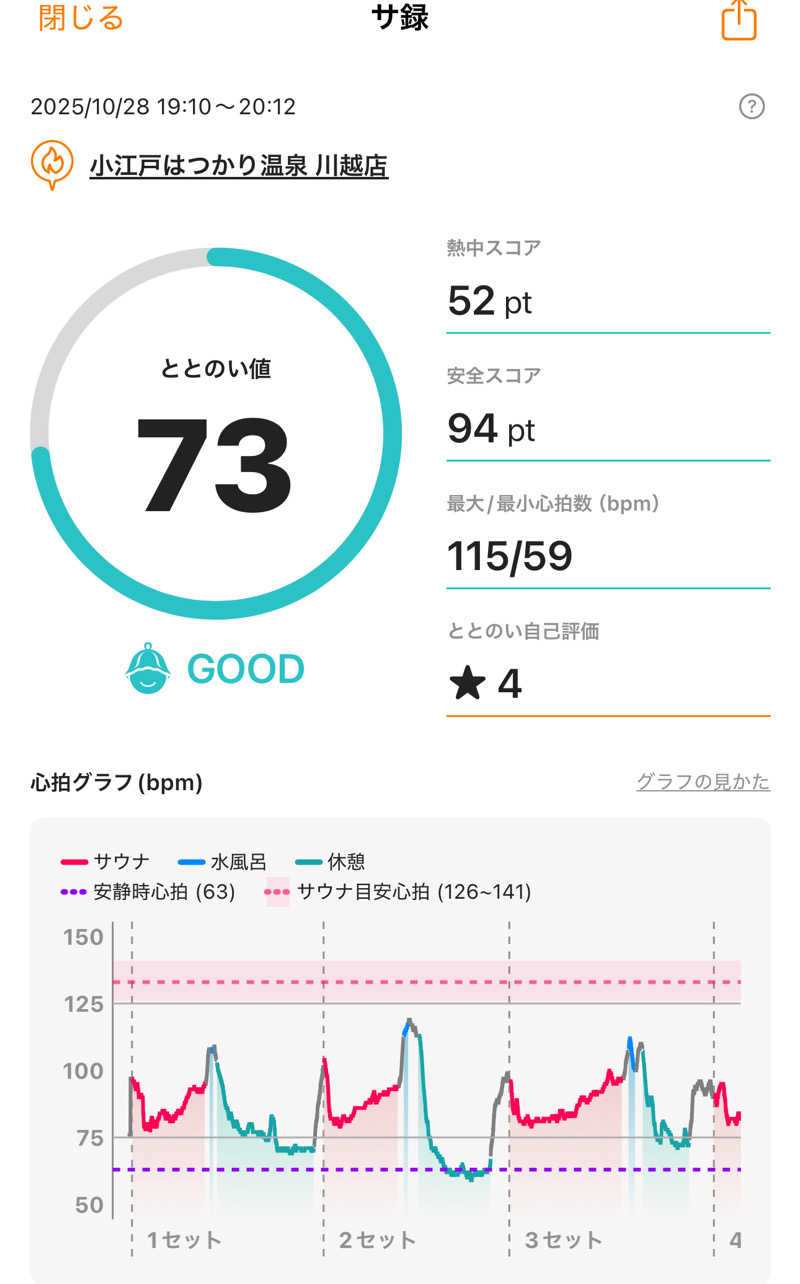
Task: Edit the ととのい自己評価 star rating
Action: [x=607, y=684]
